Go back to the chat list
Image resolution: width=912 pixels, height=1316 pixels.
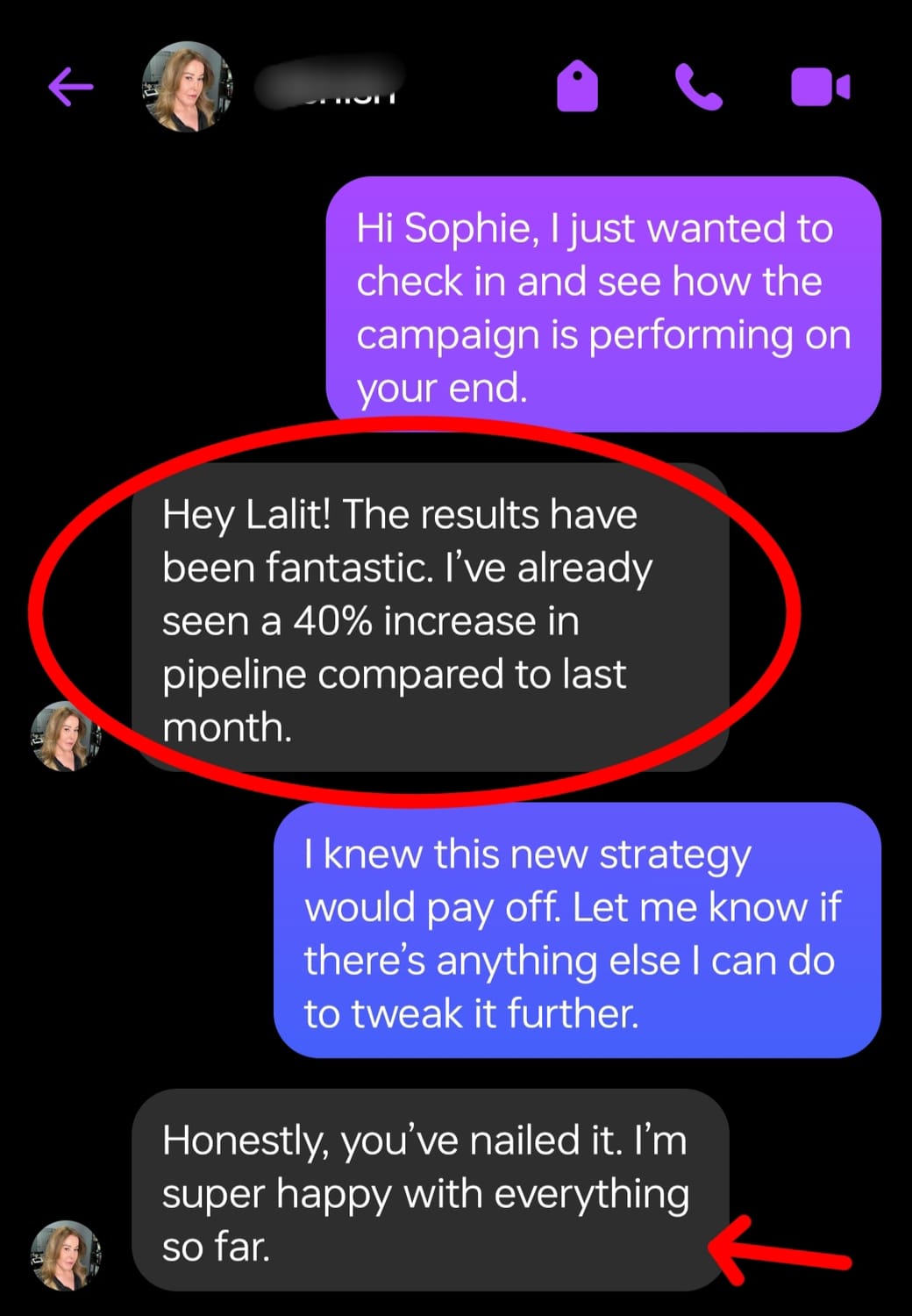[x=70, y=86]
